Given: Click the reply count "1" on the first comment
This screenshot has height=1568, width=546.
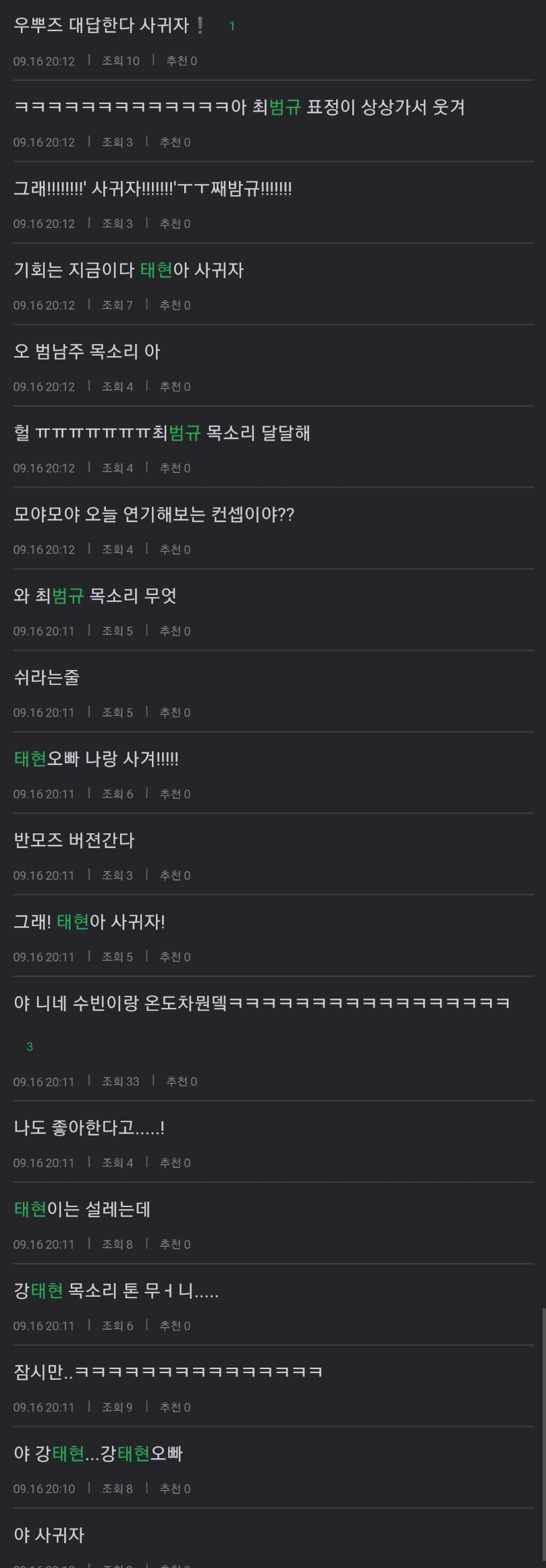Looking at the screenshot, I should pyautogui.click(x=232, y=26).
